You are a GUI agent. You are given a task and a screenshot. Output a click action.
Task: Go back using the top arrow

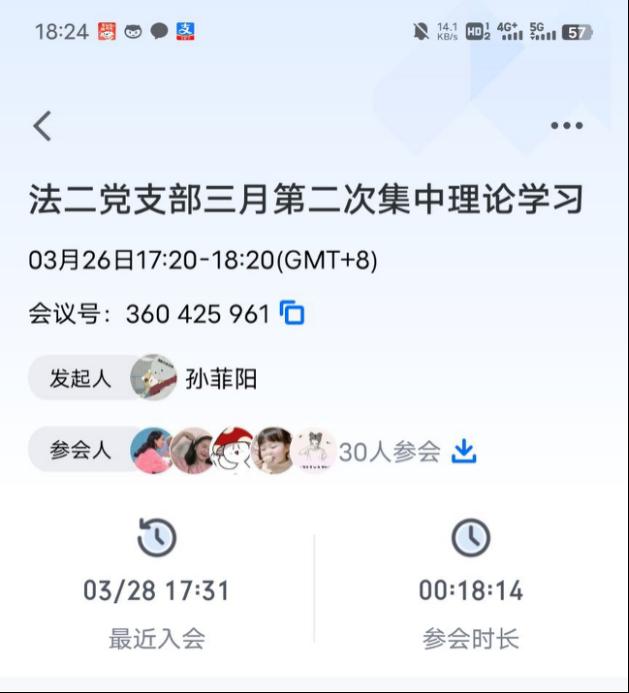[x=42, y=126]
